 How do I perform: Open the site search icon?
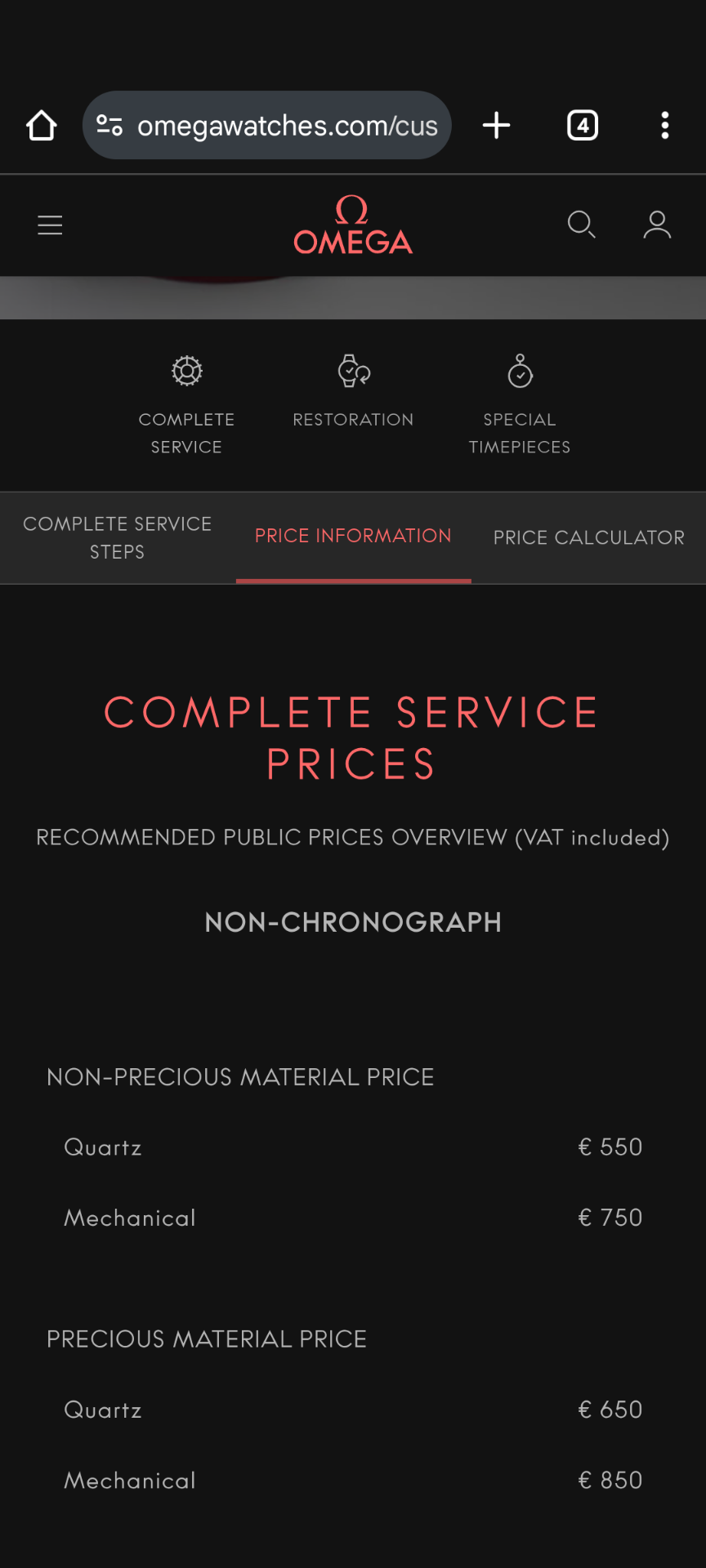581,224
